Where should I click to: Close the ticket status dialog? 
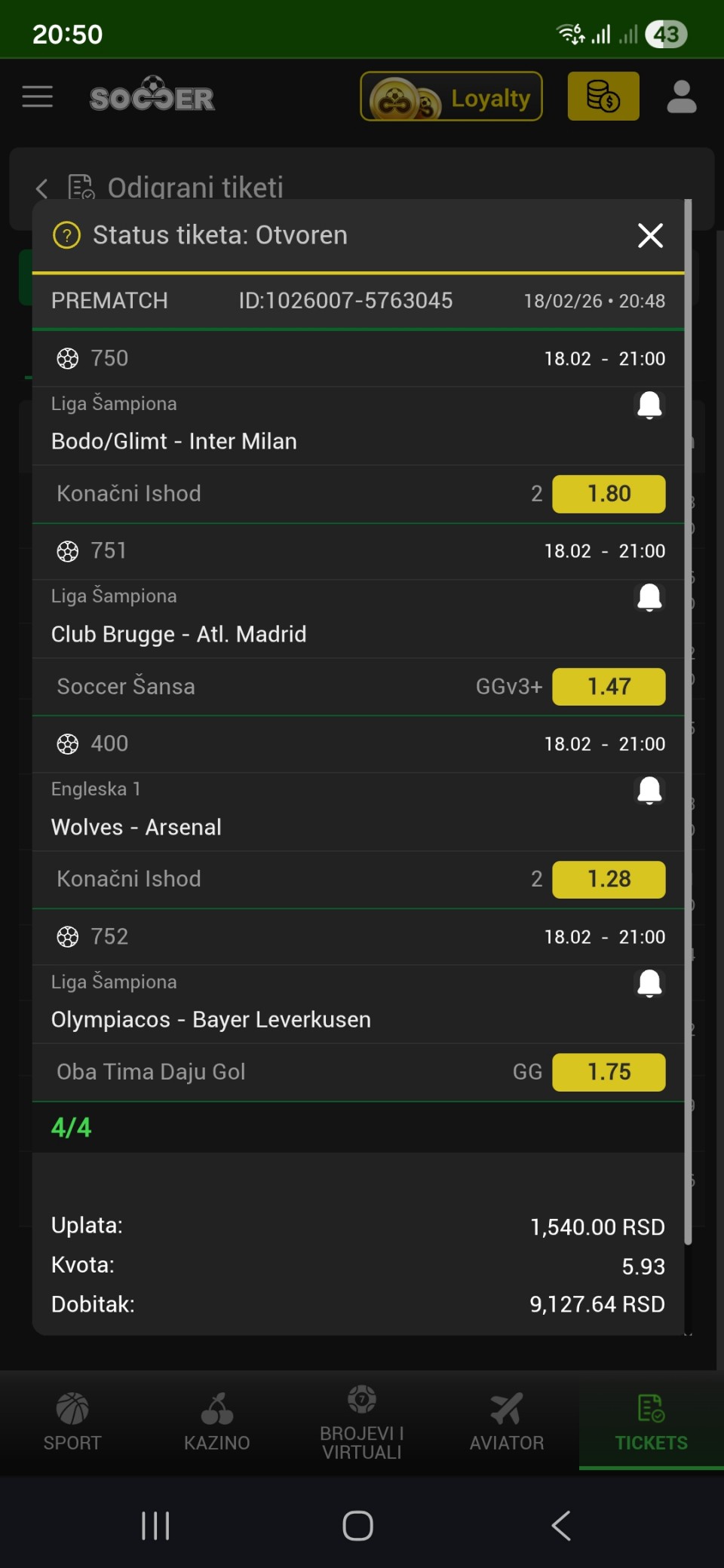pyautogui.click(x=650, y=235)
